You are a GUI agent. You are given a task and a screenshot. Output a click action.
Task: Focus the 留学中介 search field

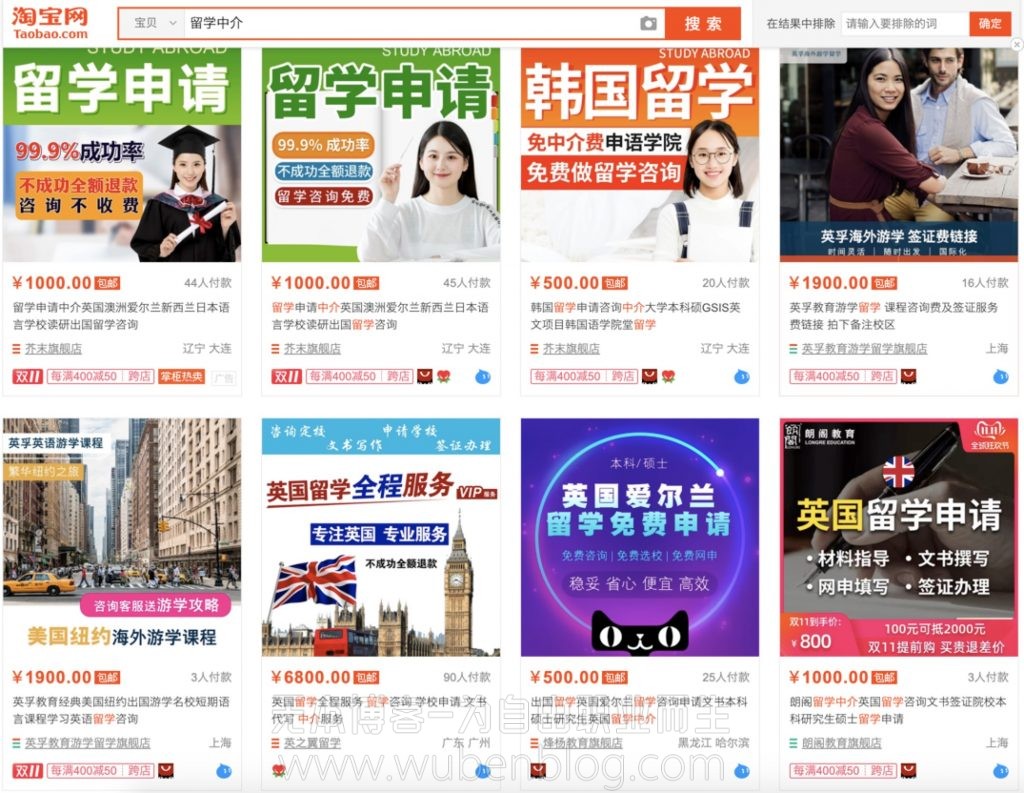[x=400, y=23]
